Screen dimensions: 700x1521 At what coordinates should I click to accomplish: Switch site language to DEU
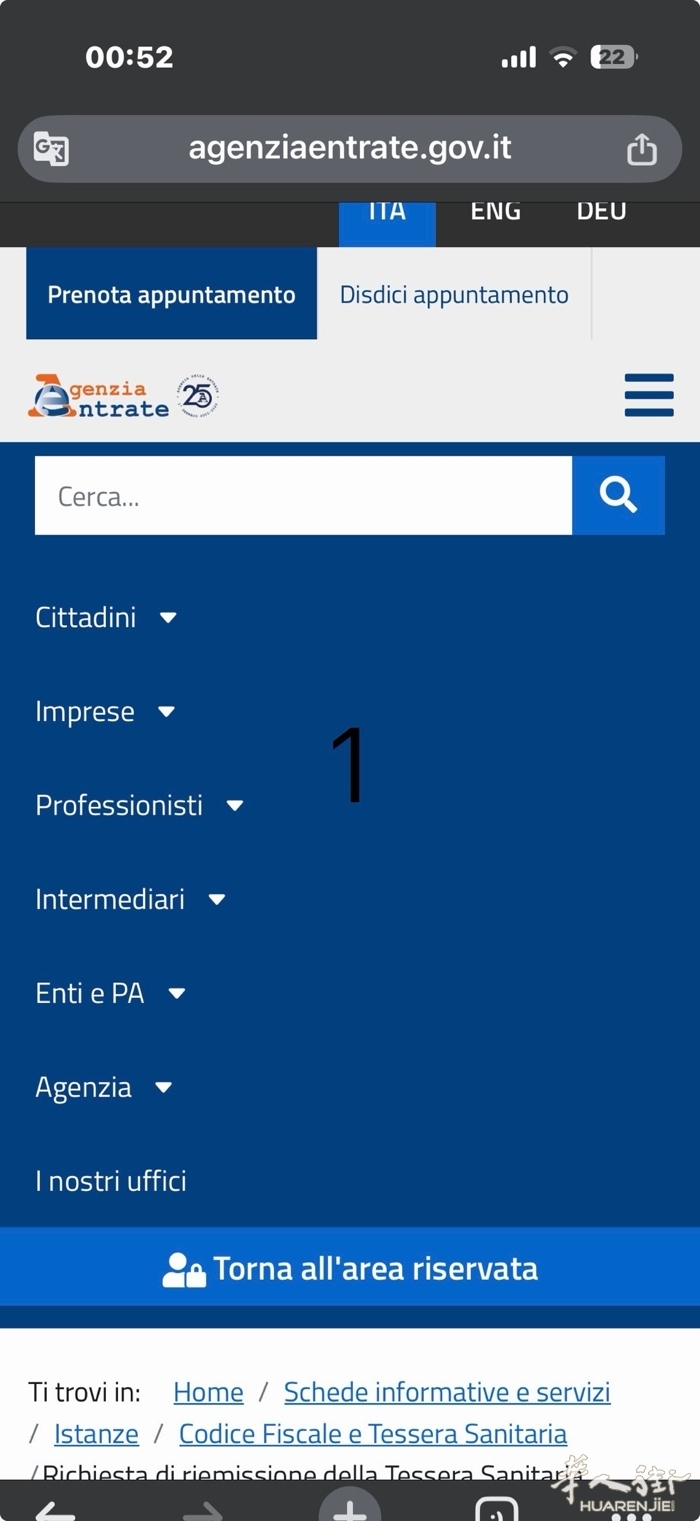coord(601,212)
